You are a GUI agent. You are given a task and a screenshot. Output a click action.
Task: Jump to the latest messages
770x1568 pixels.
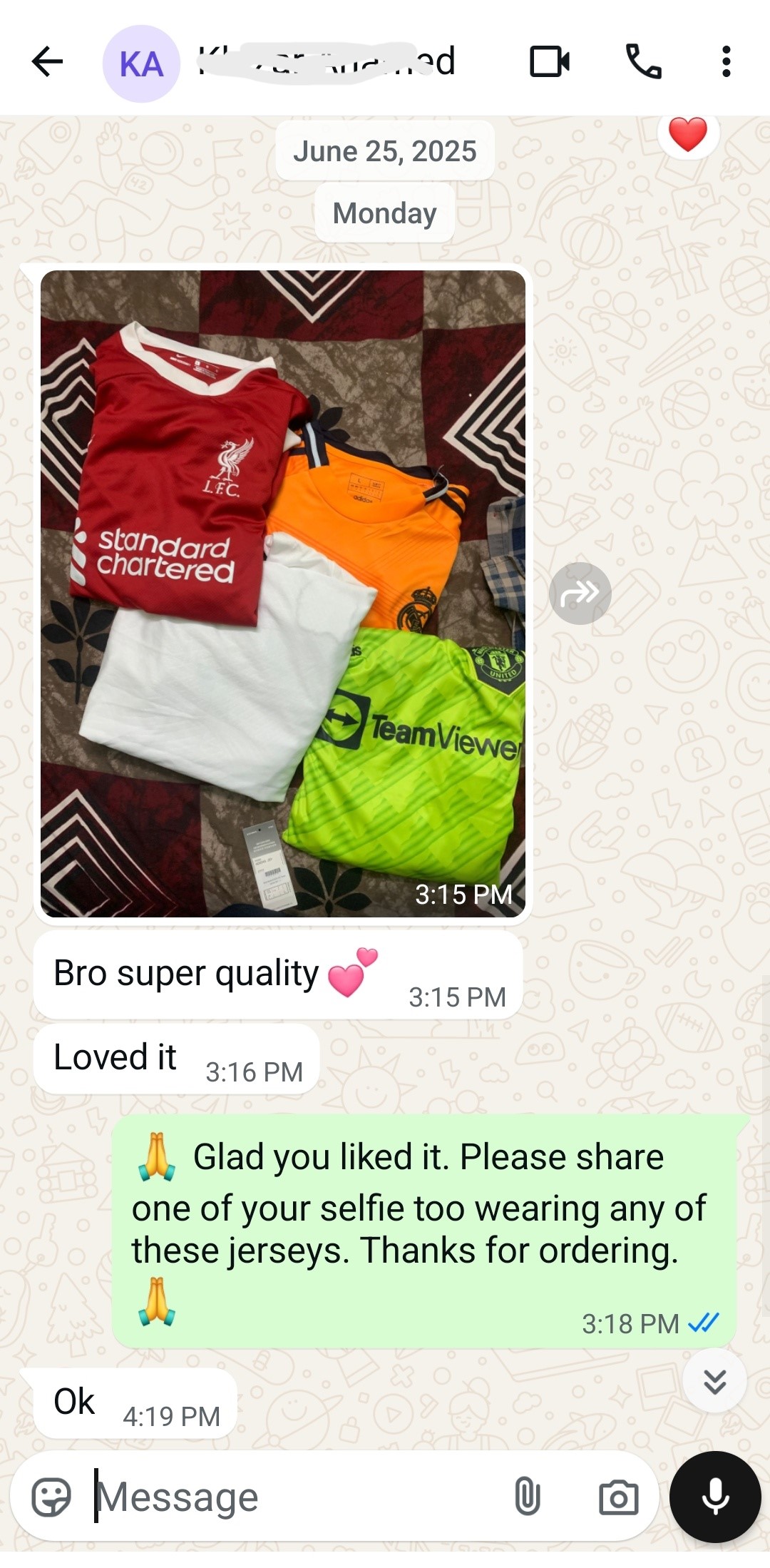point(714,1381)
